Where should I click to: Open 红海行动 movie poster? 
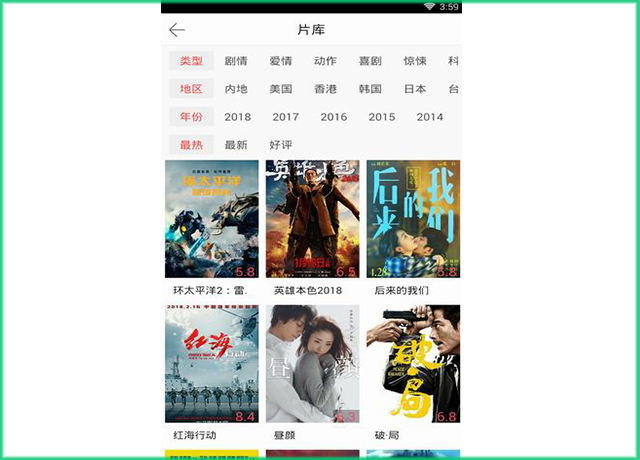212,364
